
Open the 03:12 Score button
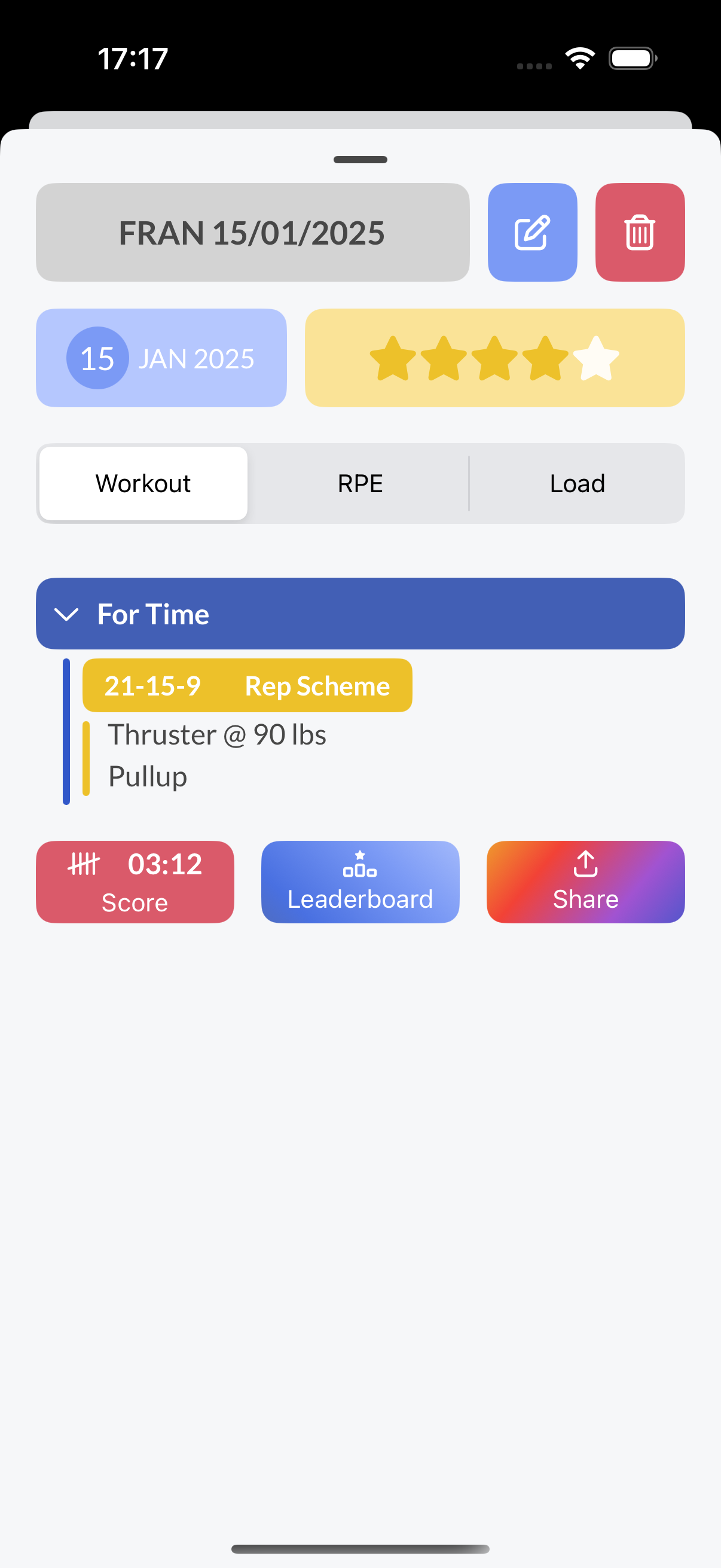135,881
